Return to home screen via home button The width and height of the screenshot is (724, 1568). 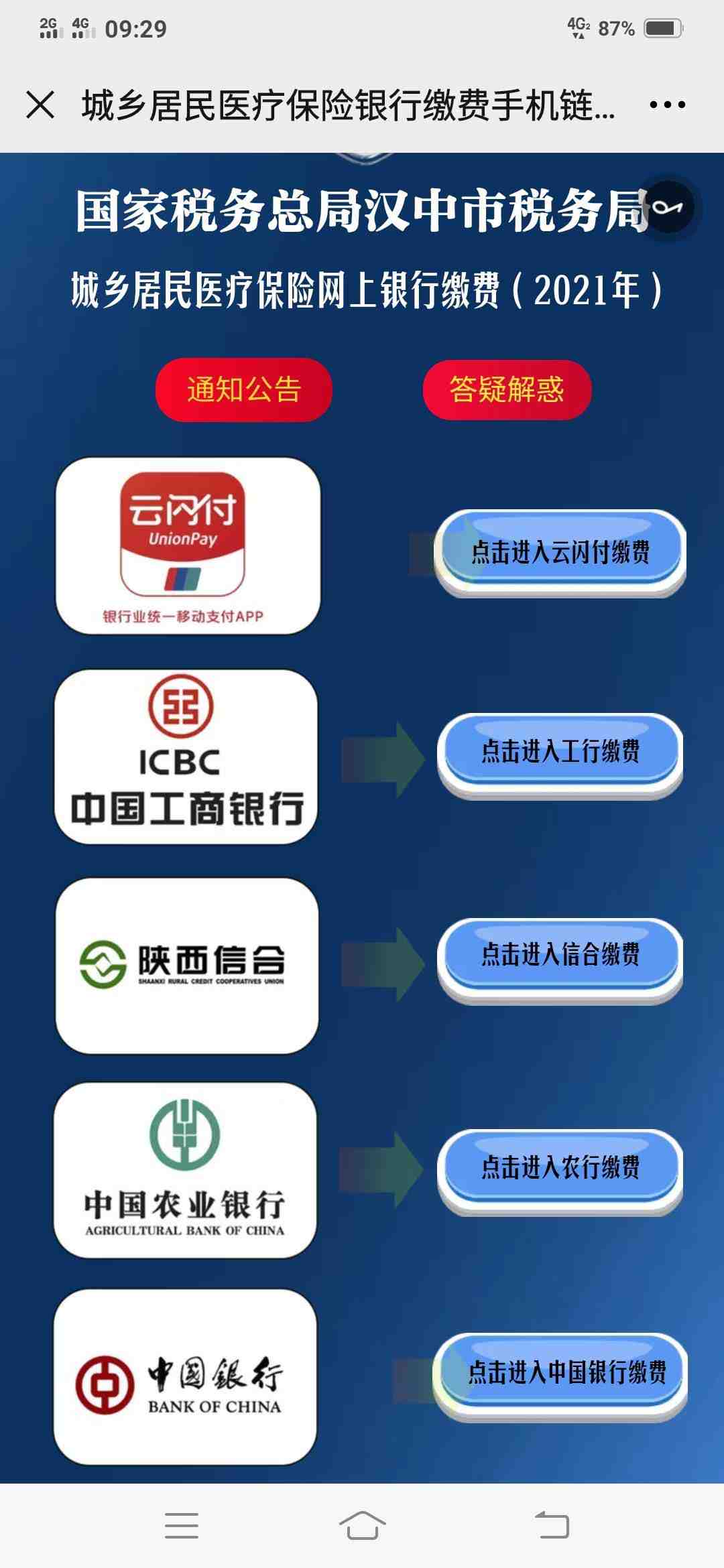[362, 1526]
